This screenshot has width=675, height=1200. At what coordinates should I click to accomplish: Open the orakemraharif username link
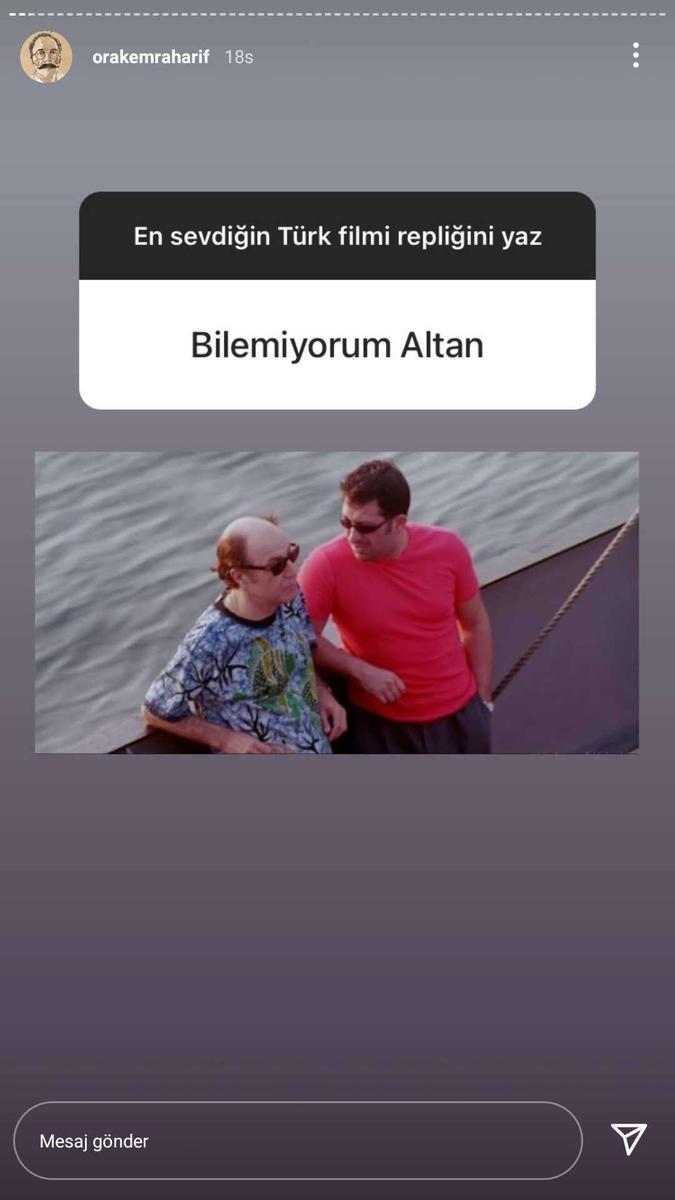[151, 57]
